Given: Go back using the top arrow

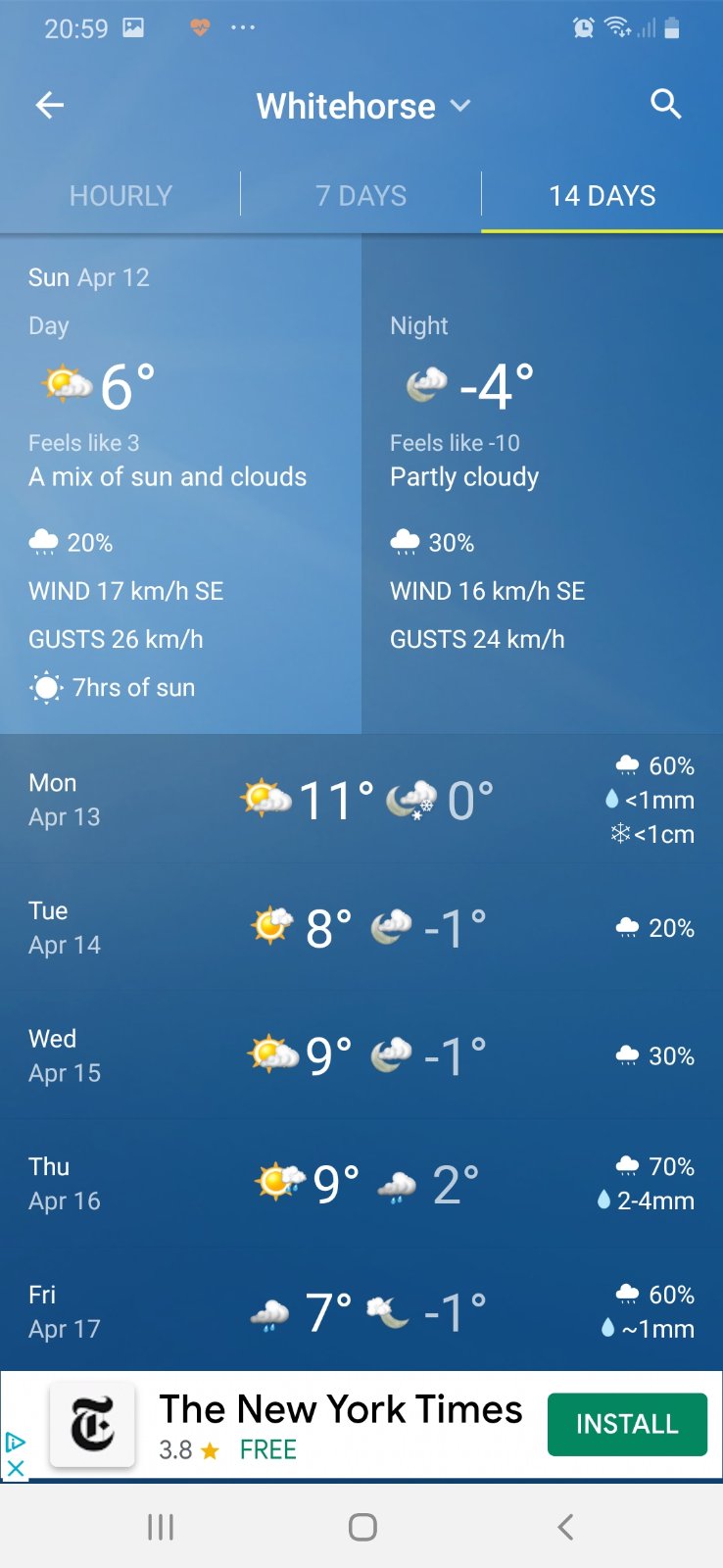Looking at the screenshot, I should (50, 105).
